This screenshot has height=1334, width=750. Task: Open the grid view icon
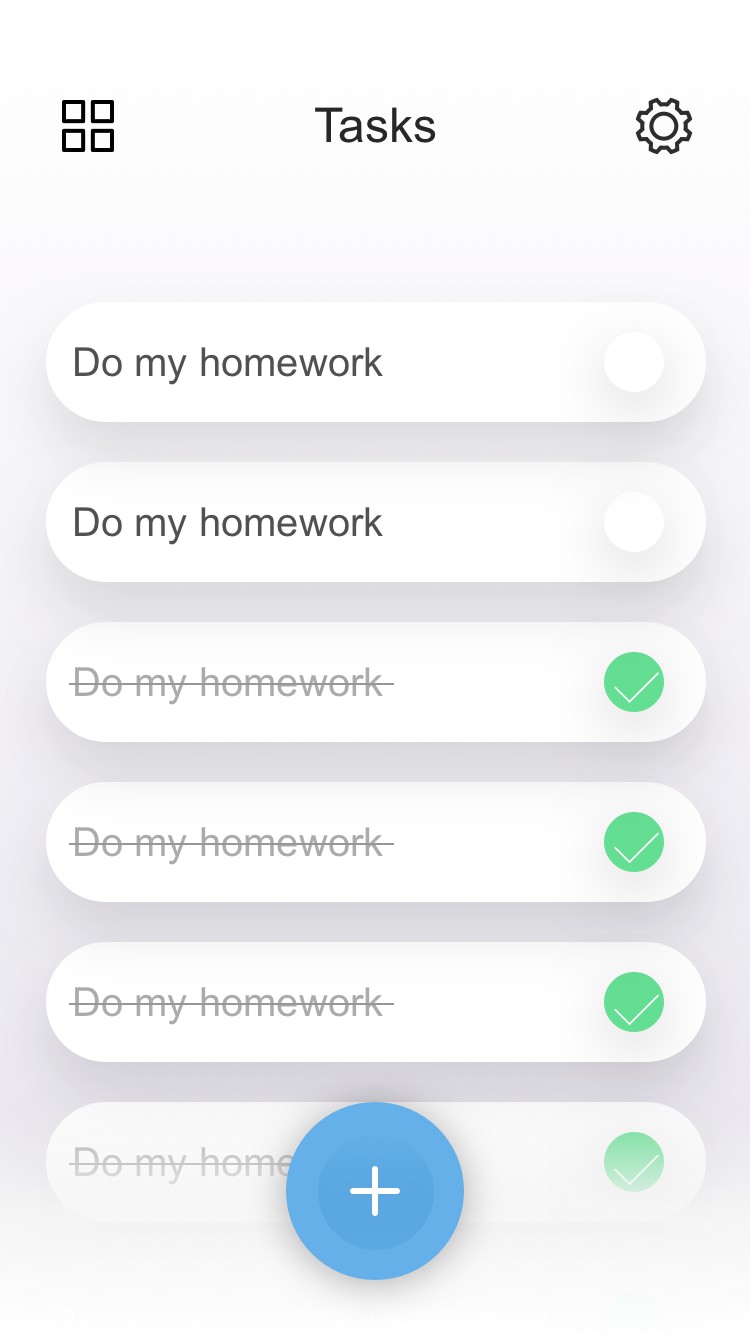click(x=88, y=126)
